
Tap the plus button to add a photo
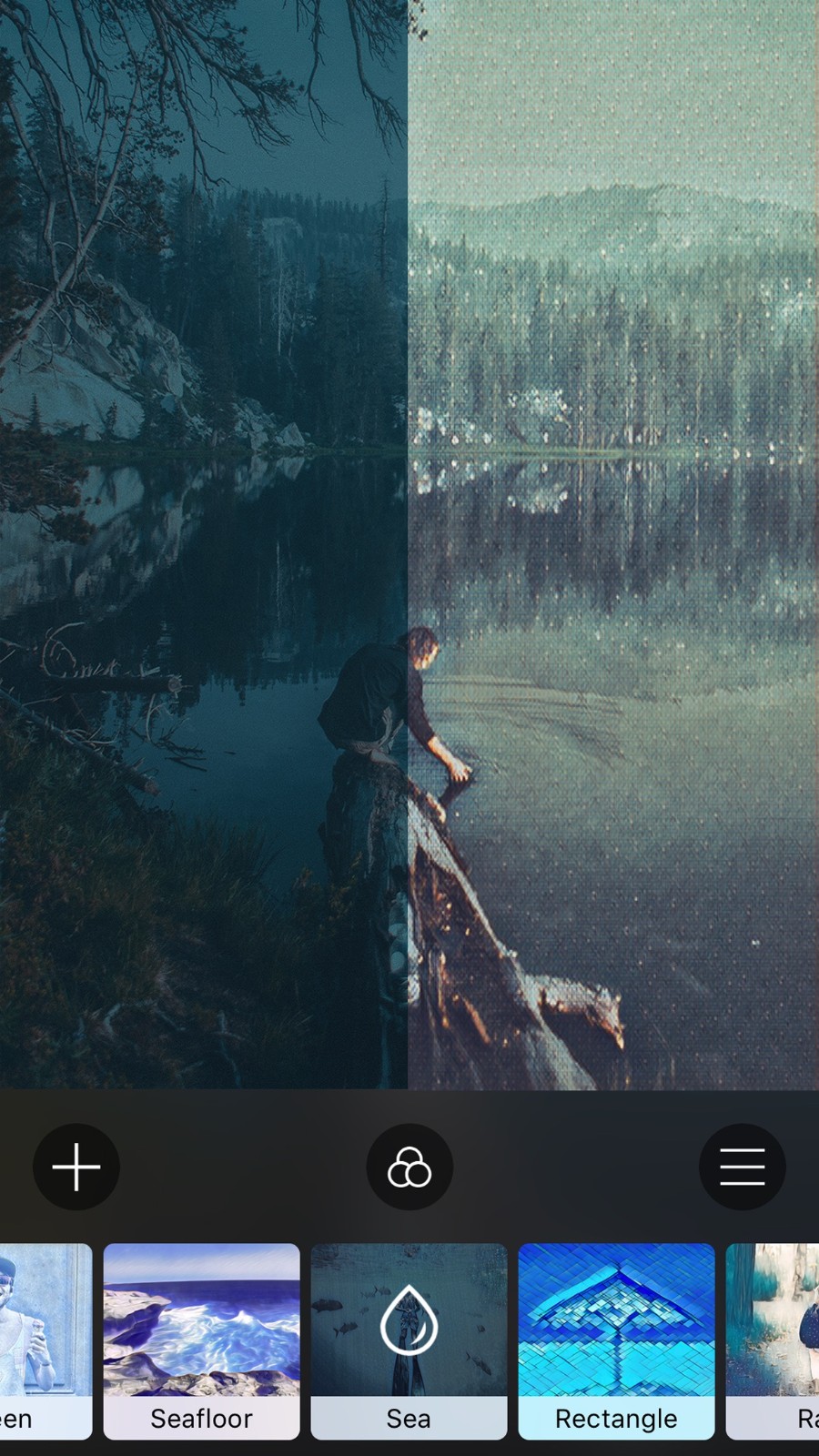[x=76, y=1167]
